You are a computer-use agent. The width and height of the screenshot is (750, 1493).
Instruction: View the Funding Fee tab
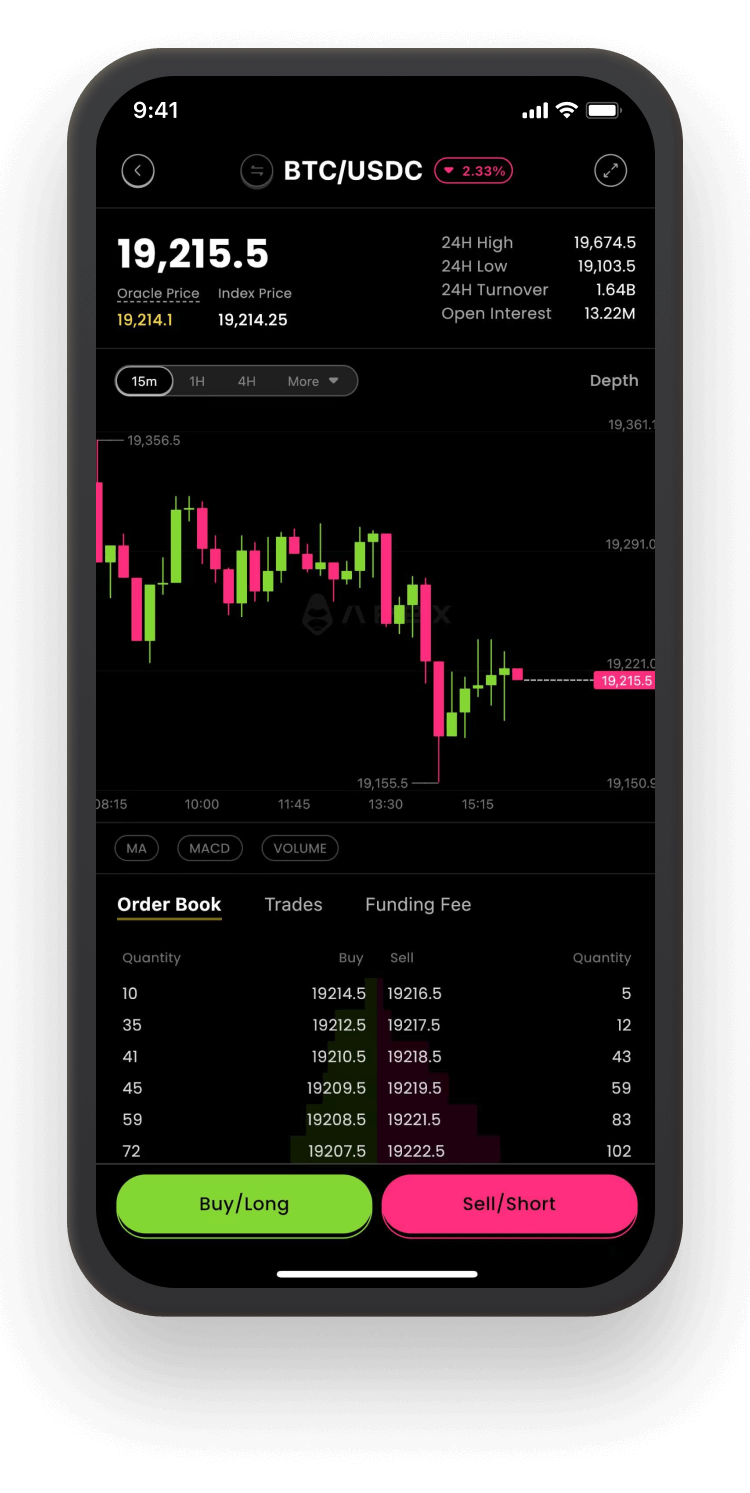(x=418, y=904)
